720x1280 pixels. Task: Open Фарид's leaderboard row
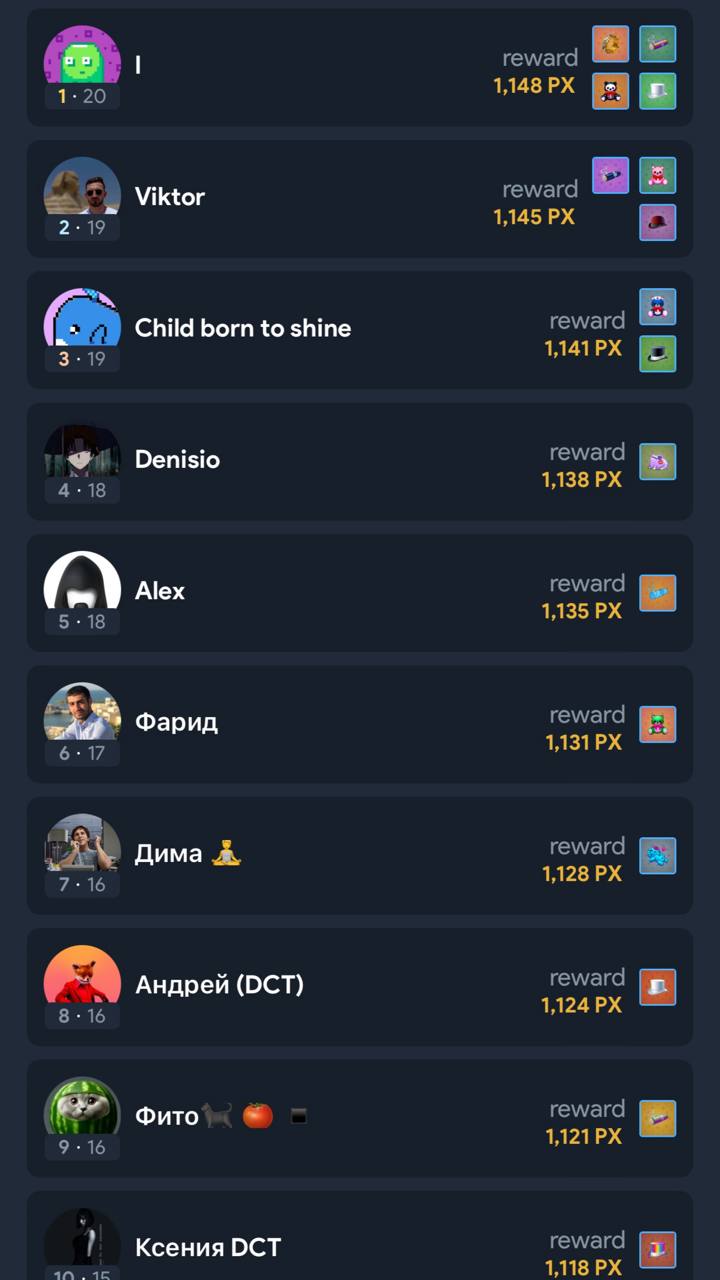(x=300, y=723)
